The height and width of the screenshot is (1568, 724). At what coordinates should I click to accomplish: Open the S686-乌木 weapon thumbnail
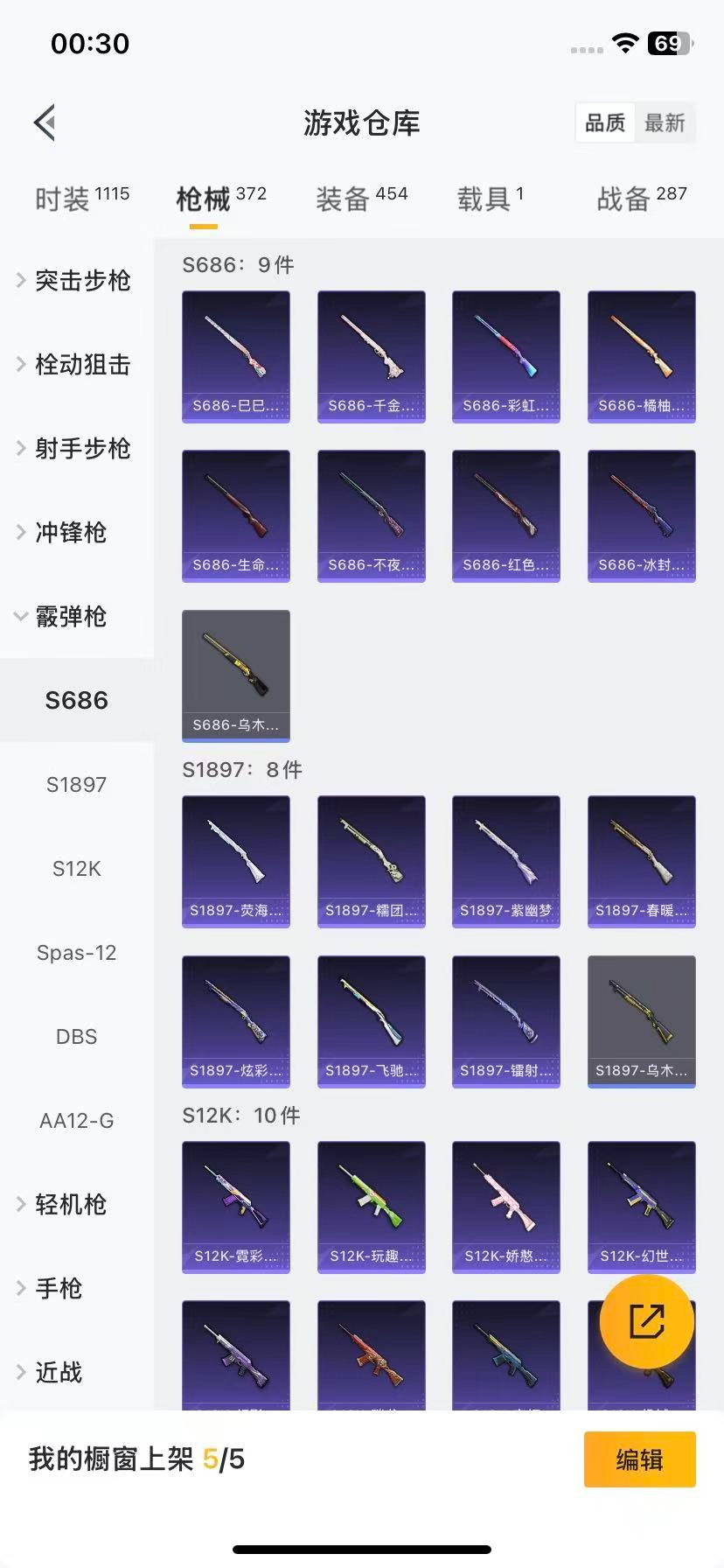tap(235, 674)
